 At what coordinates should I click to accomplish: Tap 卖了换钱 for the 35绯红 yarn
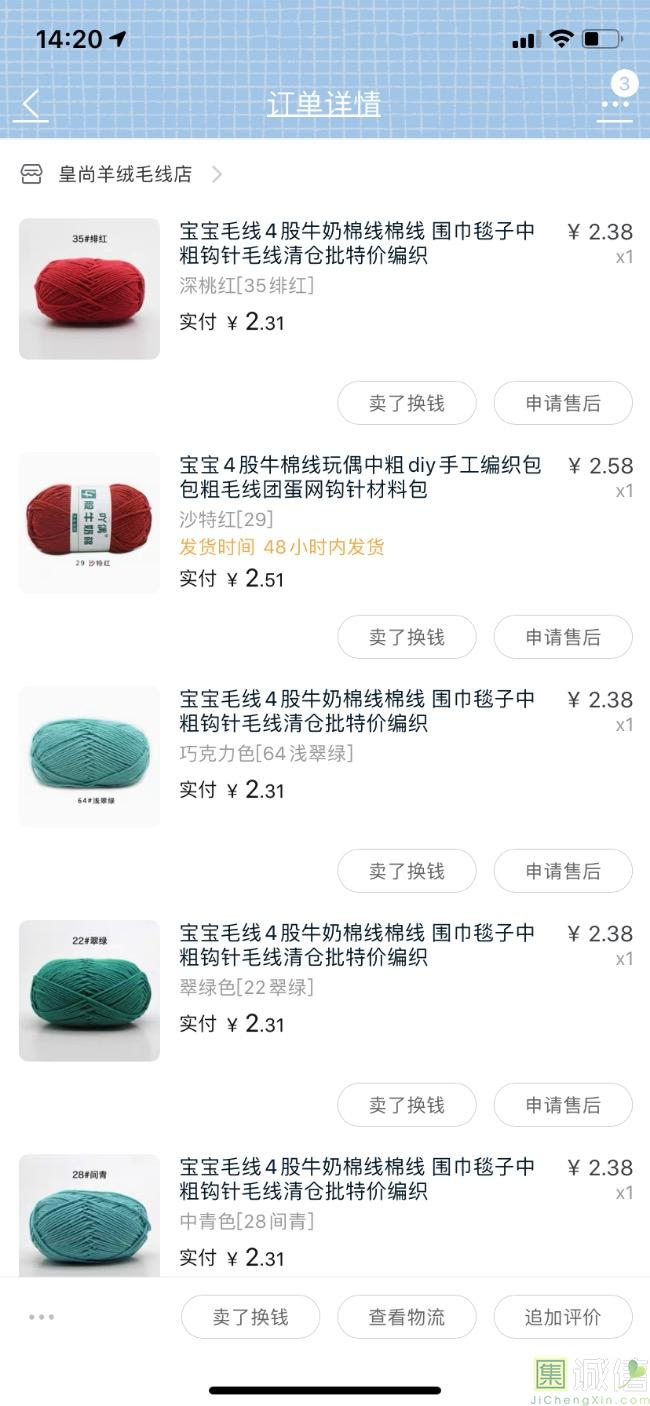406,403
